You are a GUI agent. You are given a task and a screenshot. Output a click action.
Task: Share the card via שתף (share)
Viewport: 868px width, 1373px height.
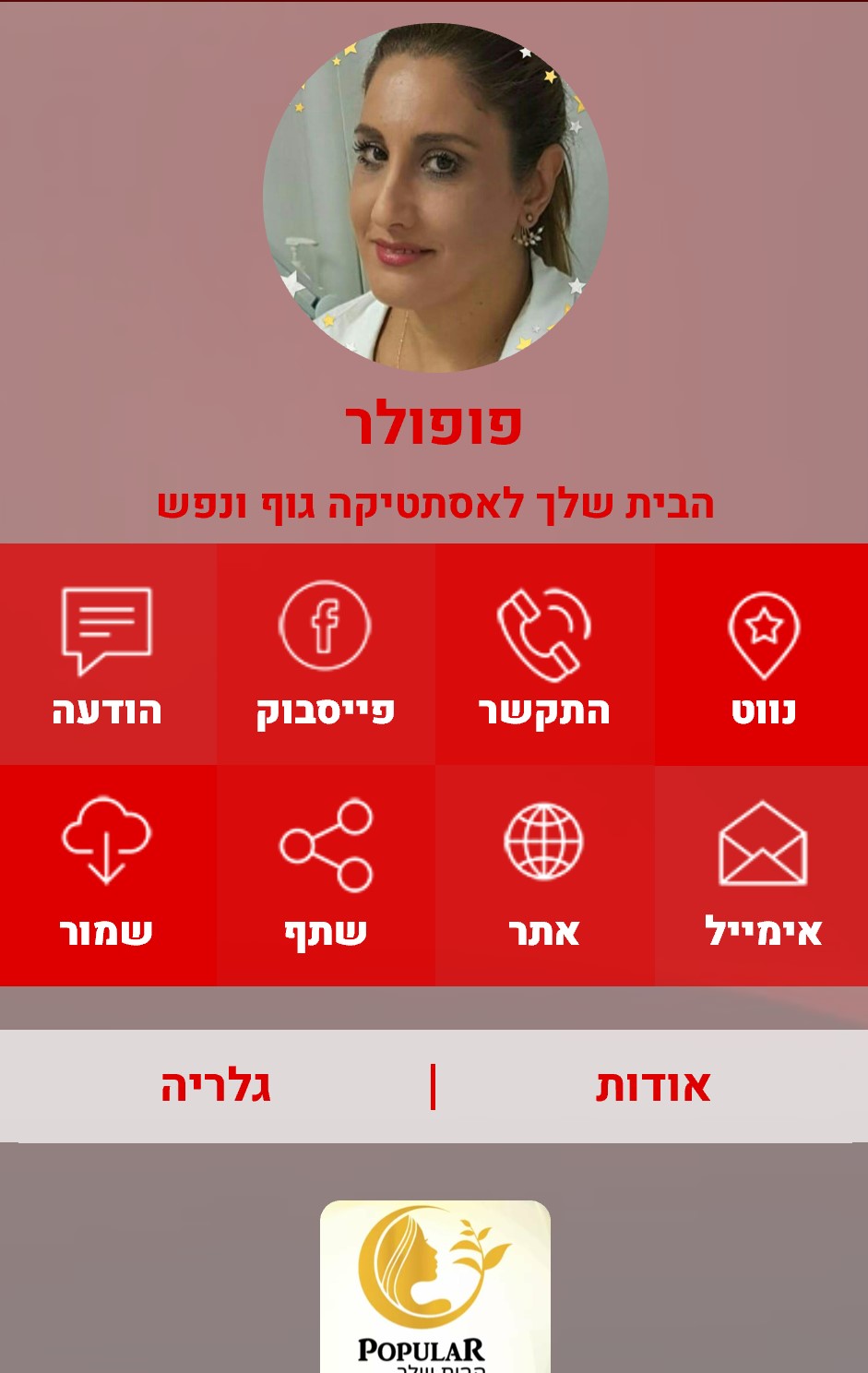pos(326,875)
